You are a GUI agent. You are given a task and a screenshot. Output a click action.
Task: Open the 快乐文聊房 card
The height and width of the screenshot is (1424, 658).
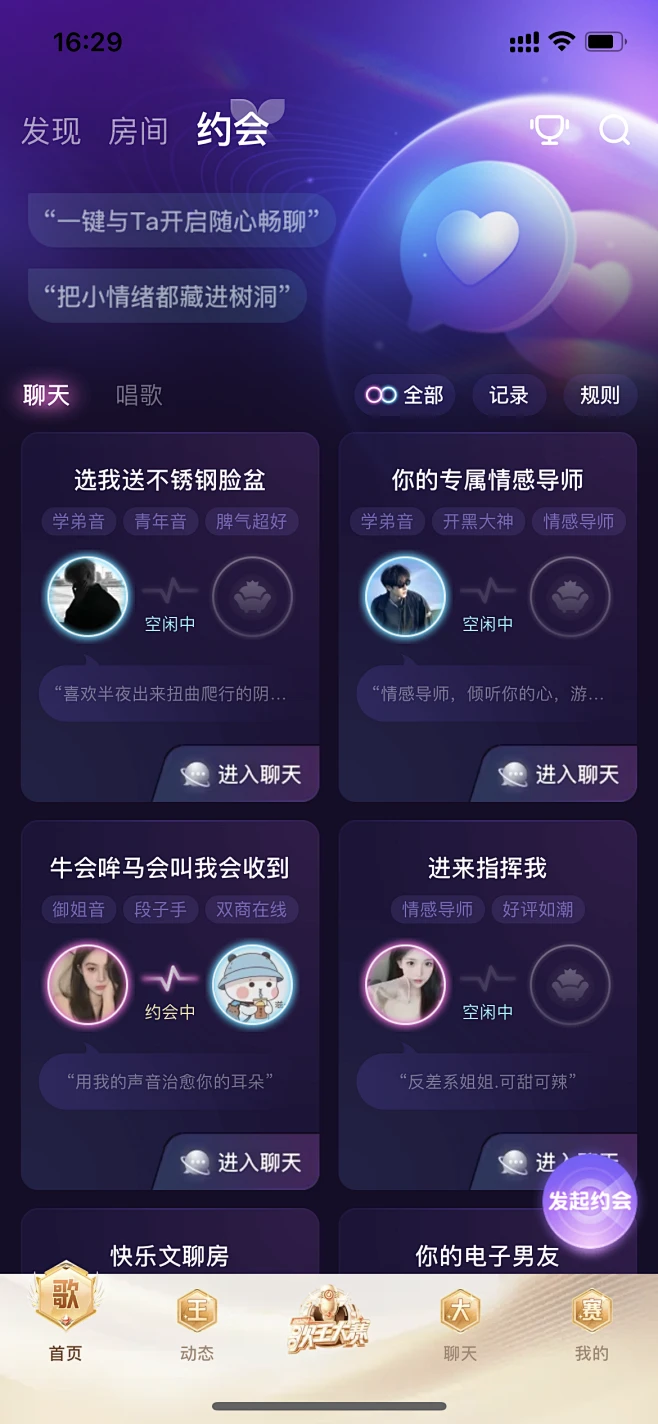170,1255
